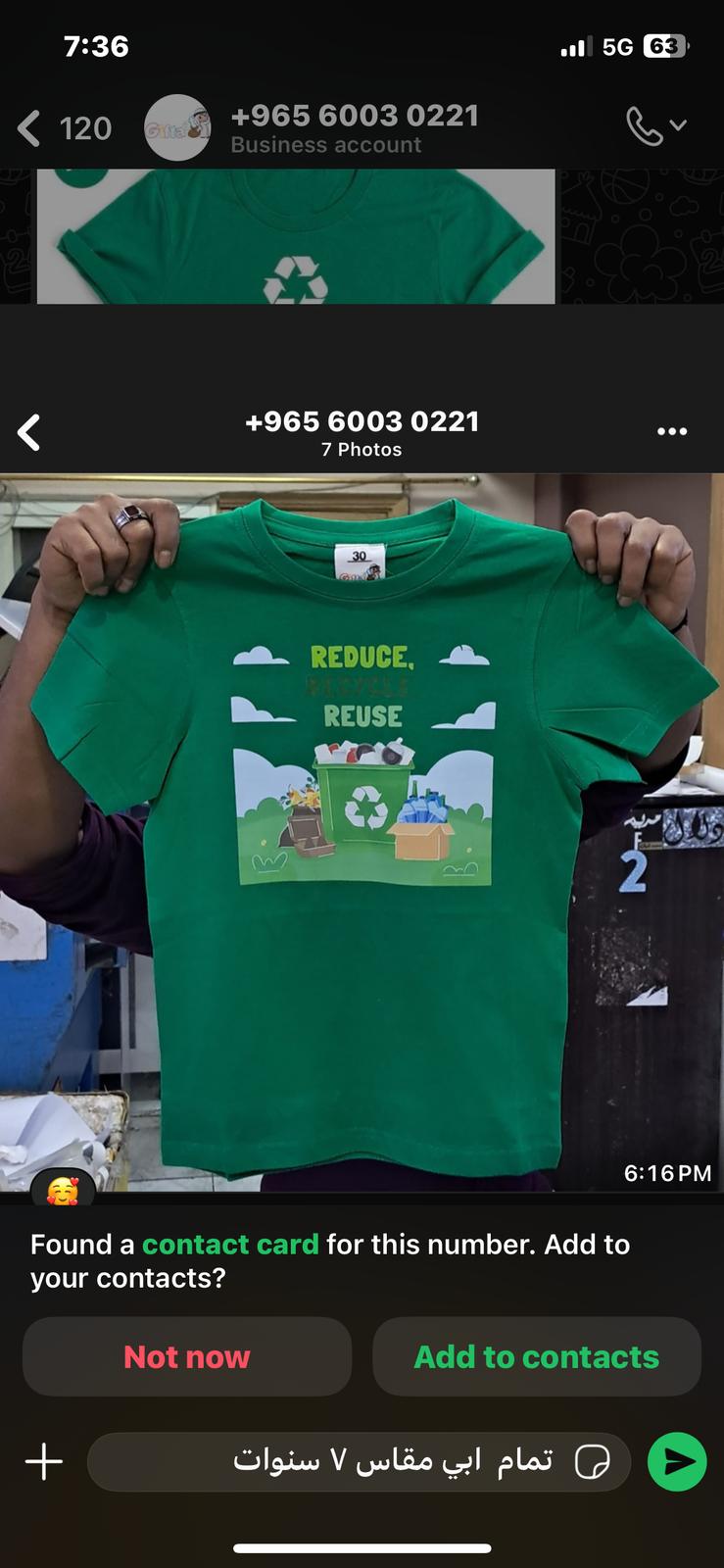Viewport: 724px width, 1568px height.
Task: Open the contact card link
Action: 230,1244
